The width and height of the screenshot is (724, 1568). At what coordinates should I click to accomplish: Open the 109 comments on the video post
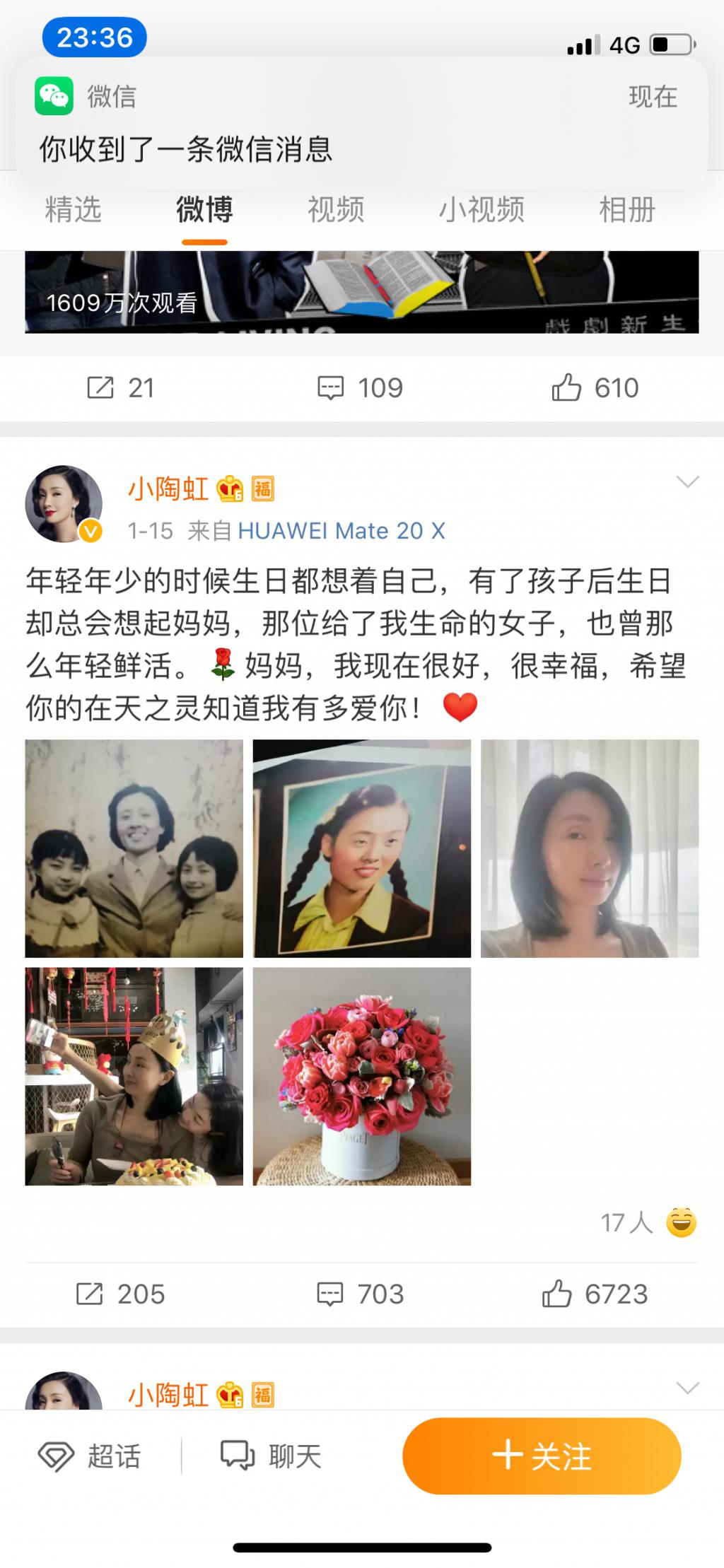point(361,388)
